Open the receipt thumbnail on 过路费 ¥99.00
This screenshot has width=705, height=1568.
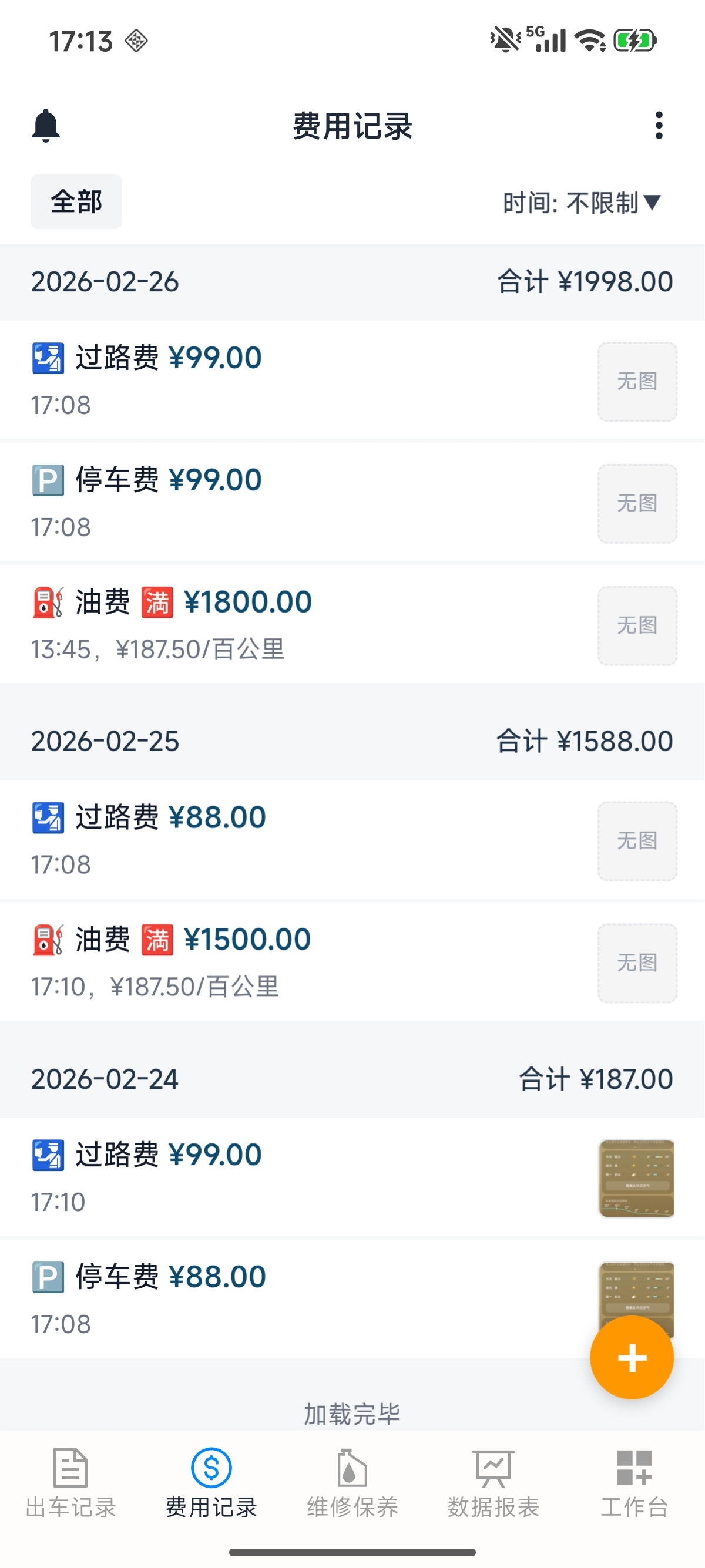(637, 1179)
